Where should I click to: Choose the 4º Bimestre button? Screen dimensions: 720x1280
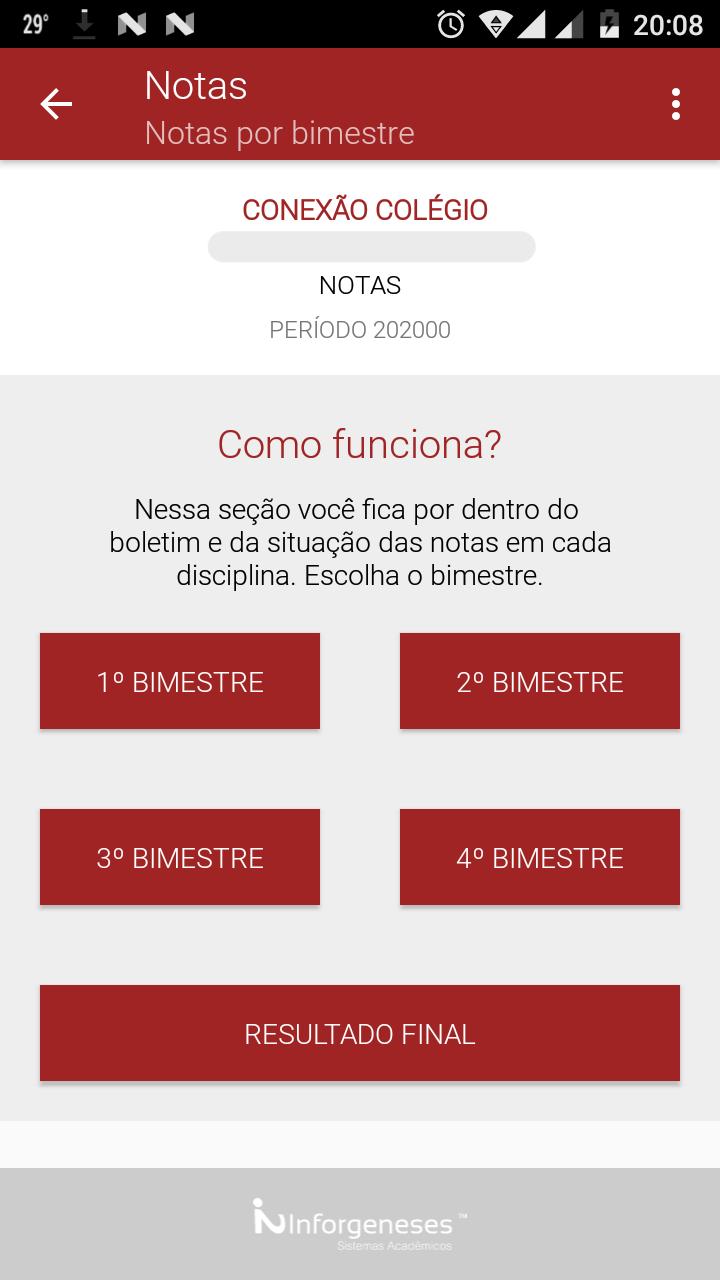tap(540, 857)
